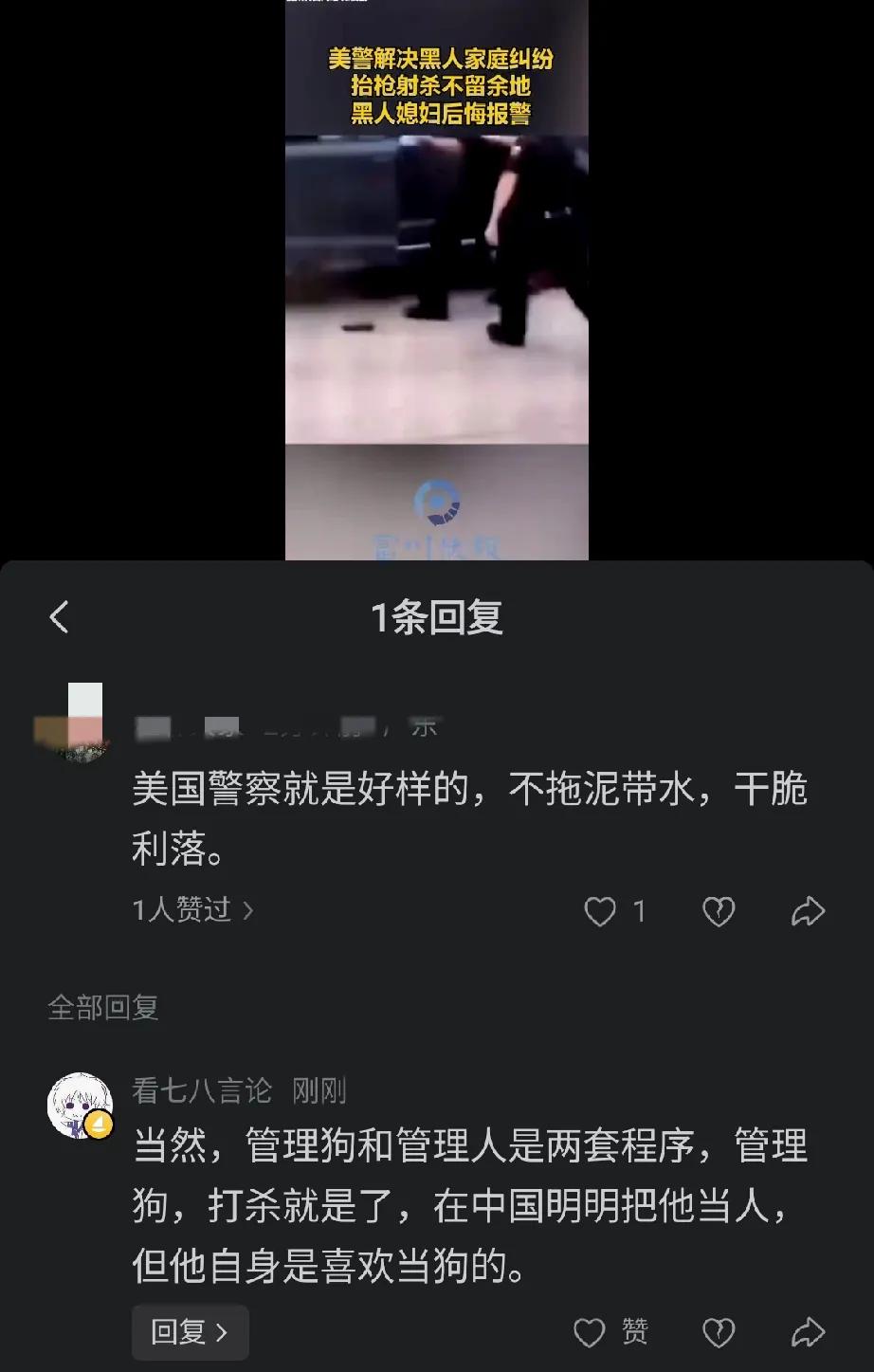
Task: Tap the 赞 heart icon under the reply
Action: tap(590, 1332)
